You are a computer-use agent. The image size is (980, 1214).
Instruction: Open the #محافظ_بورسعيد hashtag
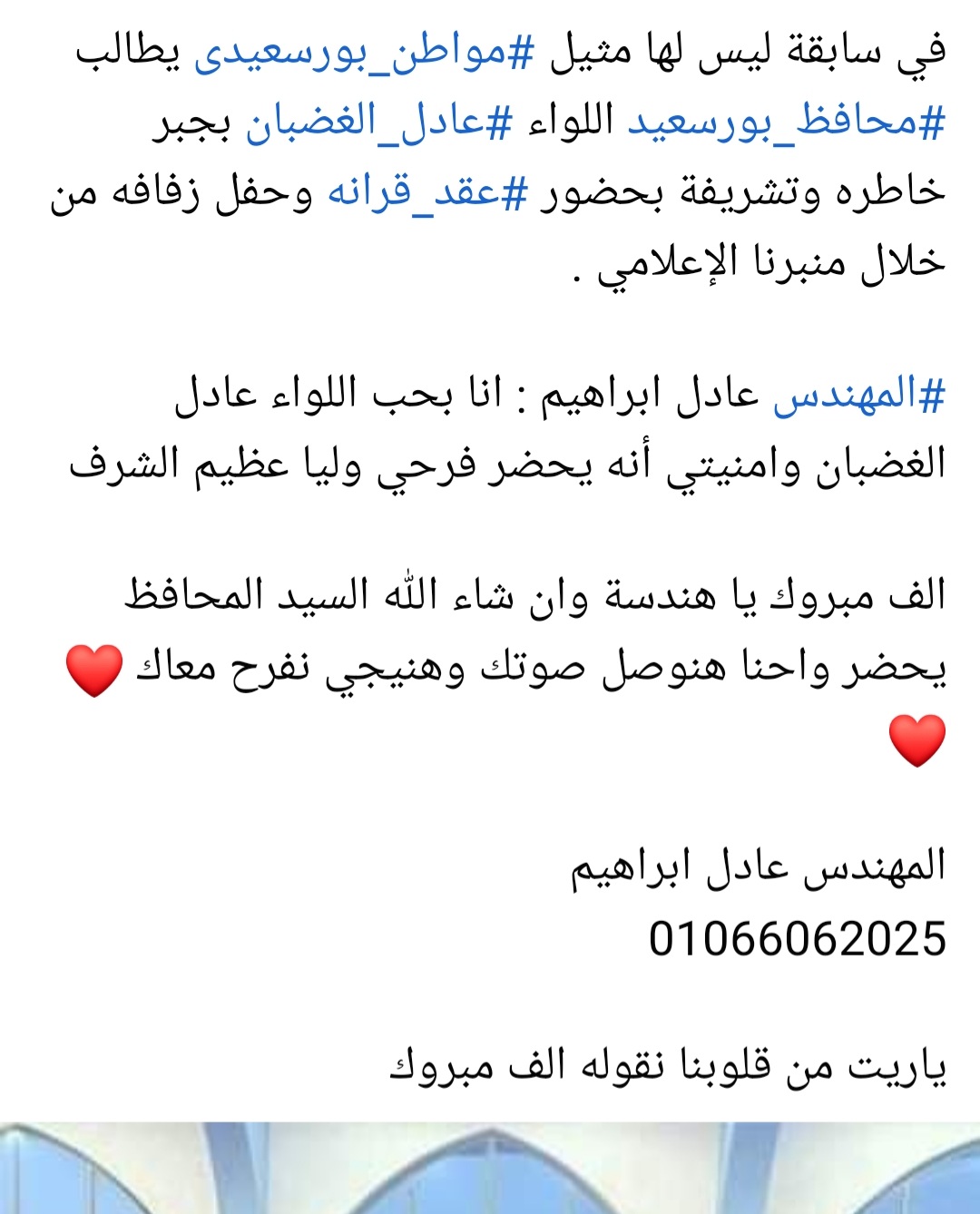pyautogui.click(x=786, y=122)
